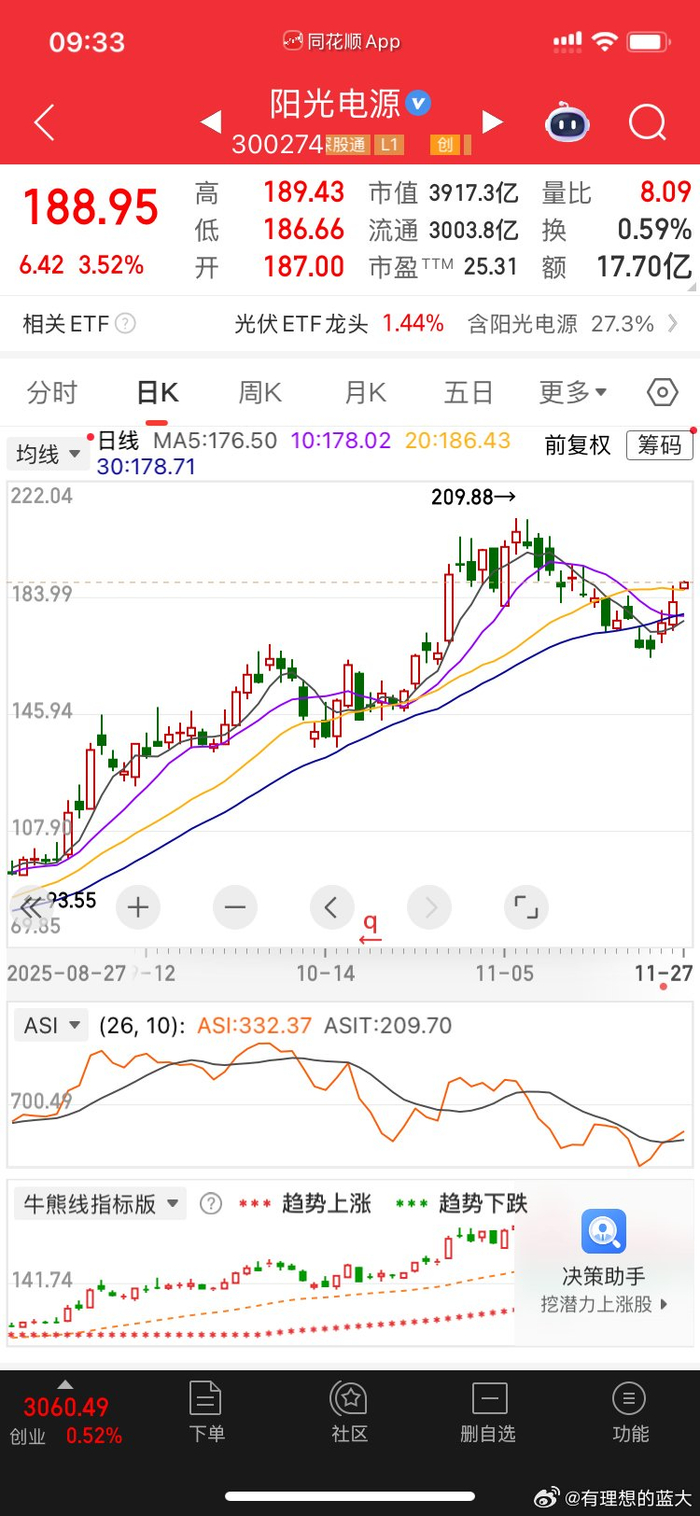Go back using the top-left arrow
700x1516 pixels.
point(44,123)
